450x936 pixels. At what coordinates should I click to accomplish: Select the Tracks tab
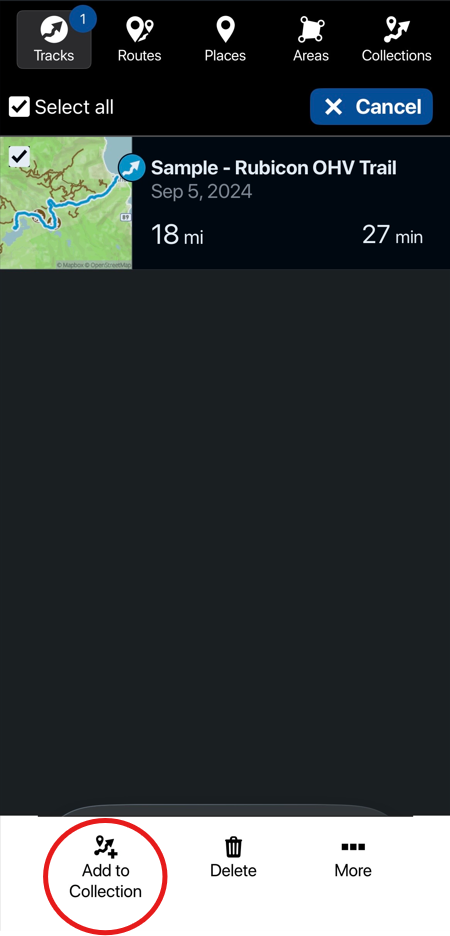[x=54, y=39]
